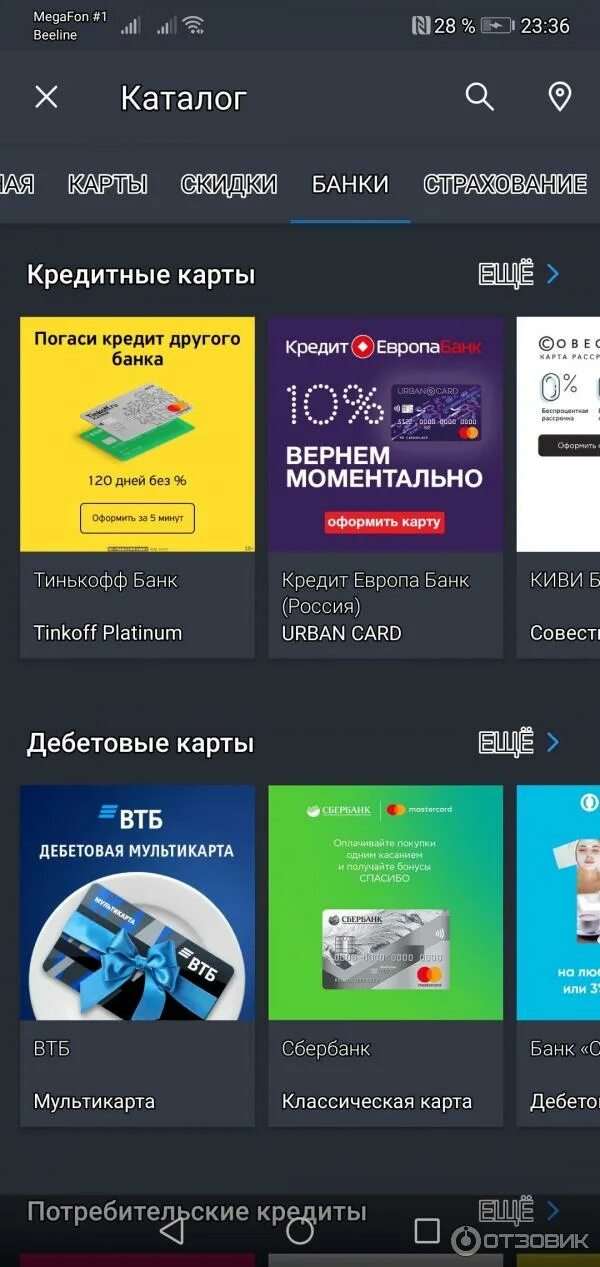Viewport: 600px width, 1267px height.
Task: Show more Кредитные карты via ЕЩЁ
Action: (x=518, y=274)
